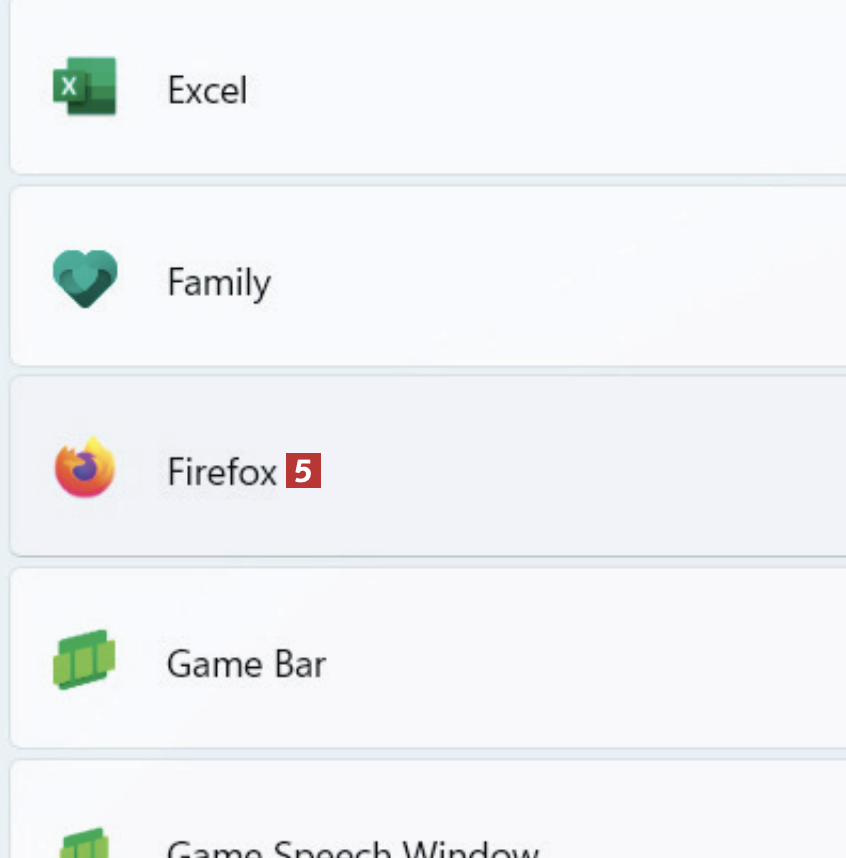Select the Family app entry
846x858 pixels.
click(218, 282)
